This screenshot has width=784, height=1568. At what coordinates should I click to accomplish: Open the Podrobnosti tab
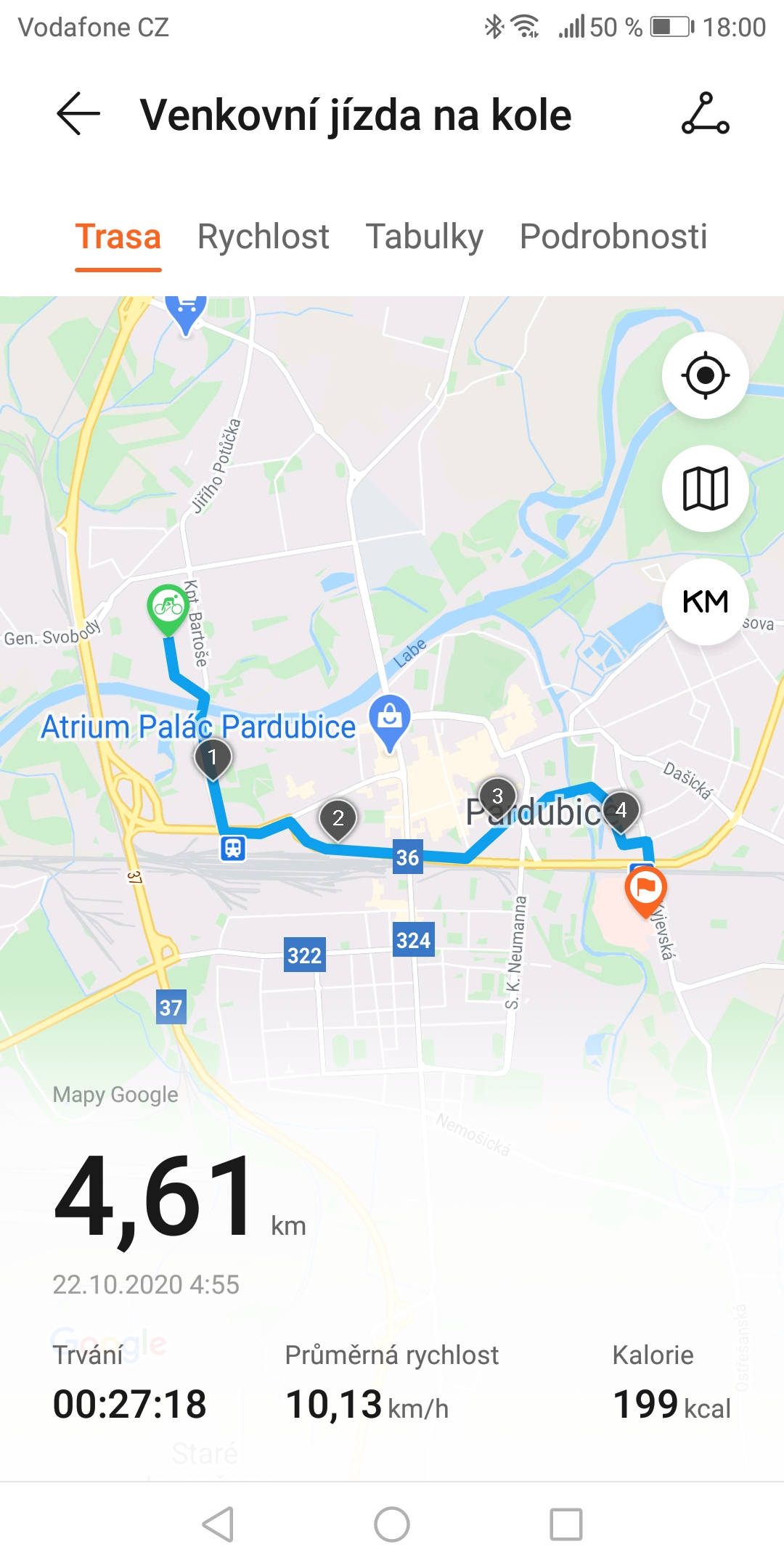pyautogui.click(x=613, y=237)
